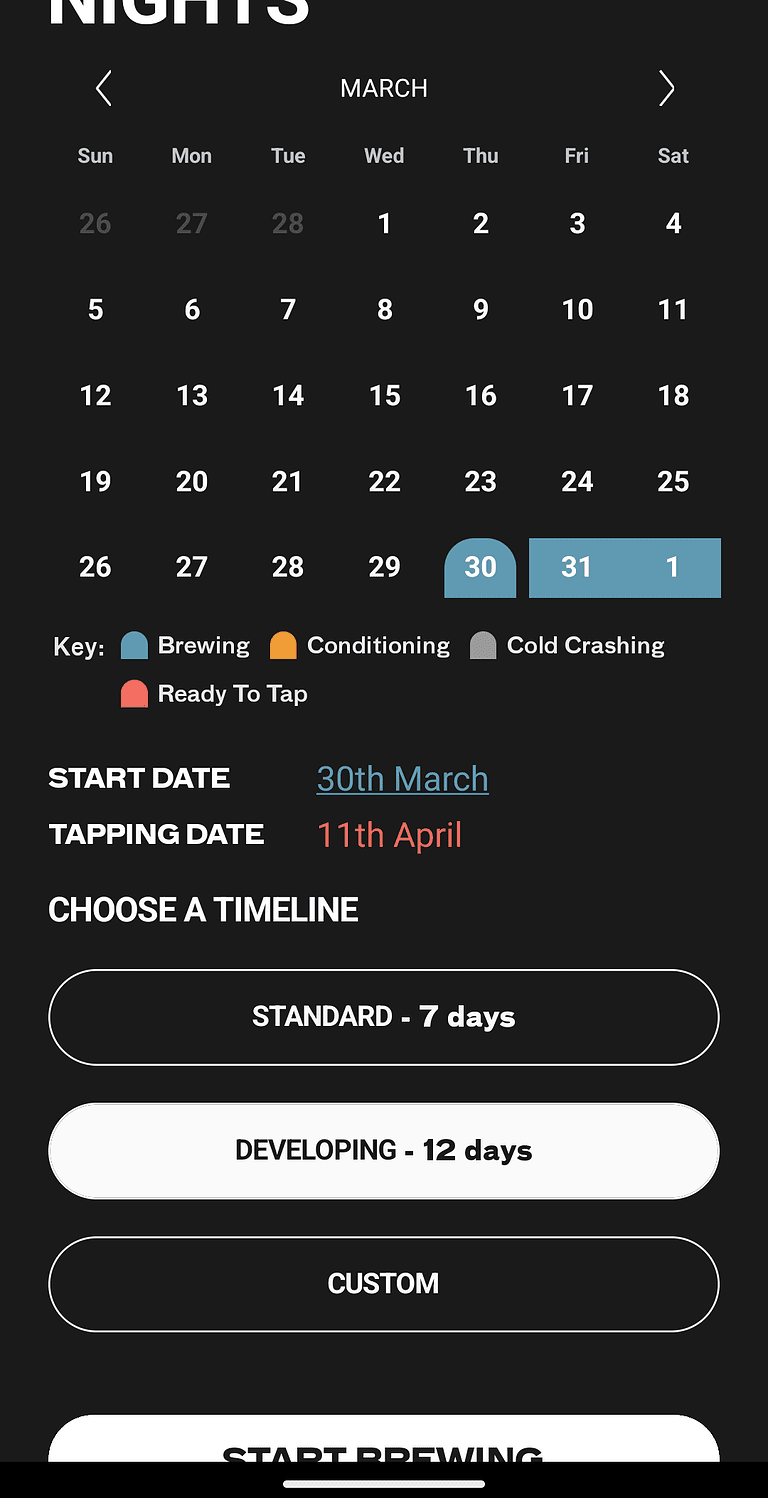
Task: Select March 27 on the calendar
Action: [x=192, y=567]
